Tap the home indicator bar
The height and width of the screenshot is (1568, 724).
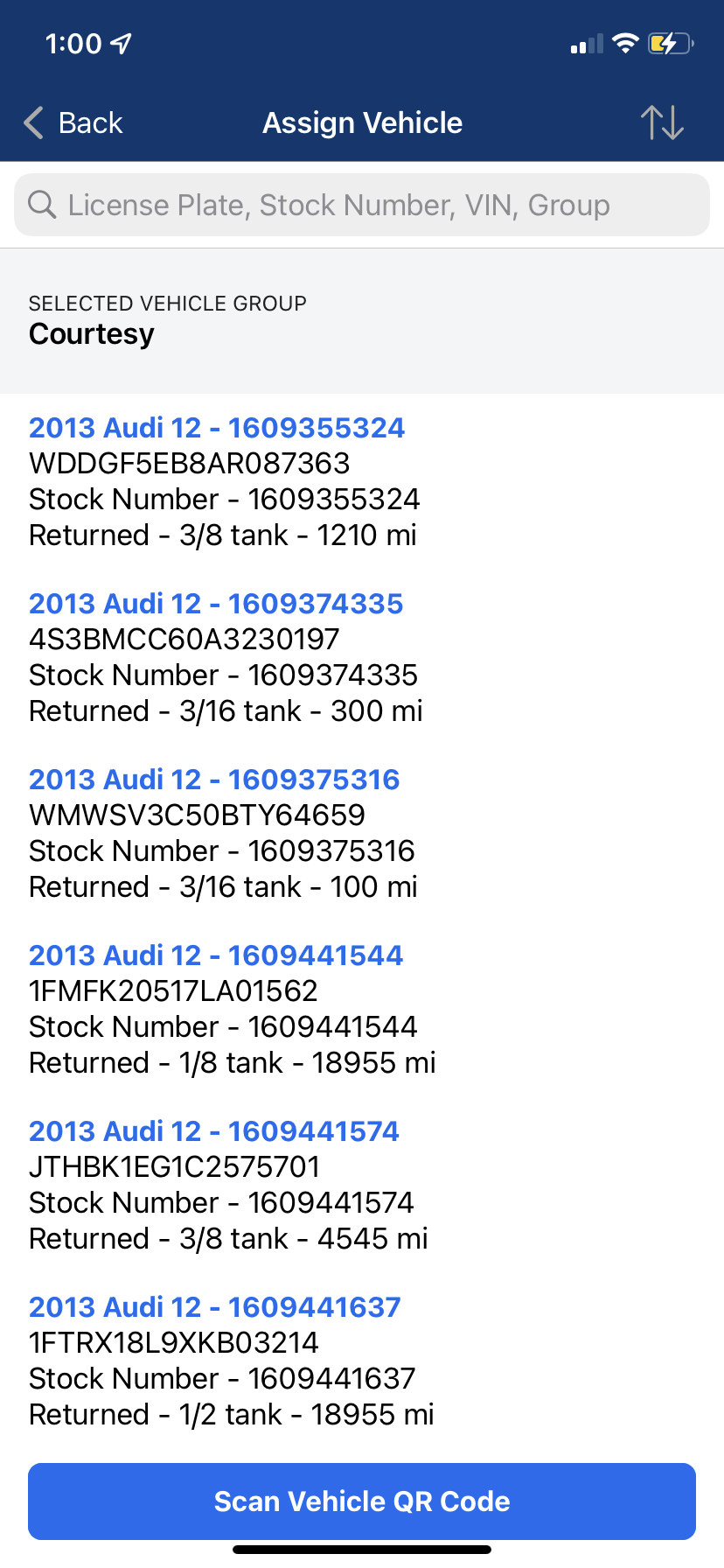tap(362, 1549)
